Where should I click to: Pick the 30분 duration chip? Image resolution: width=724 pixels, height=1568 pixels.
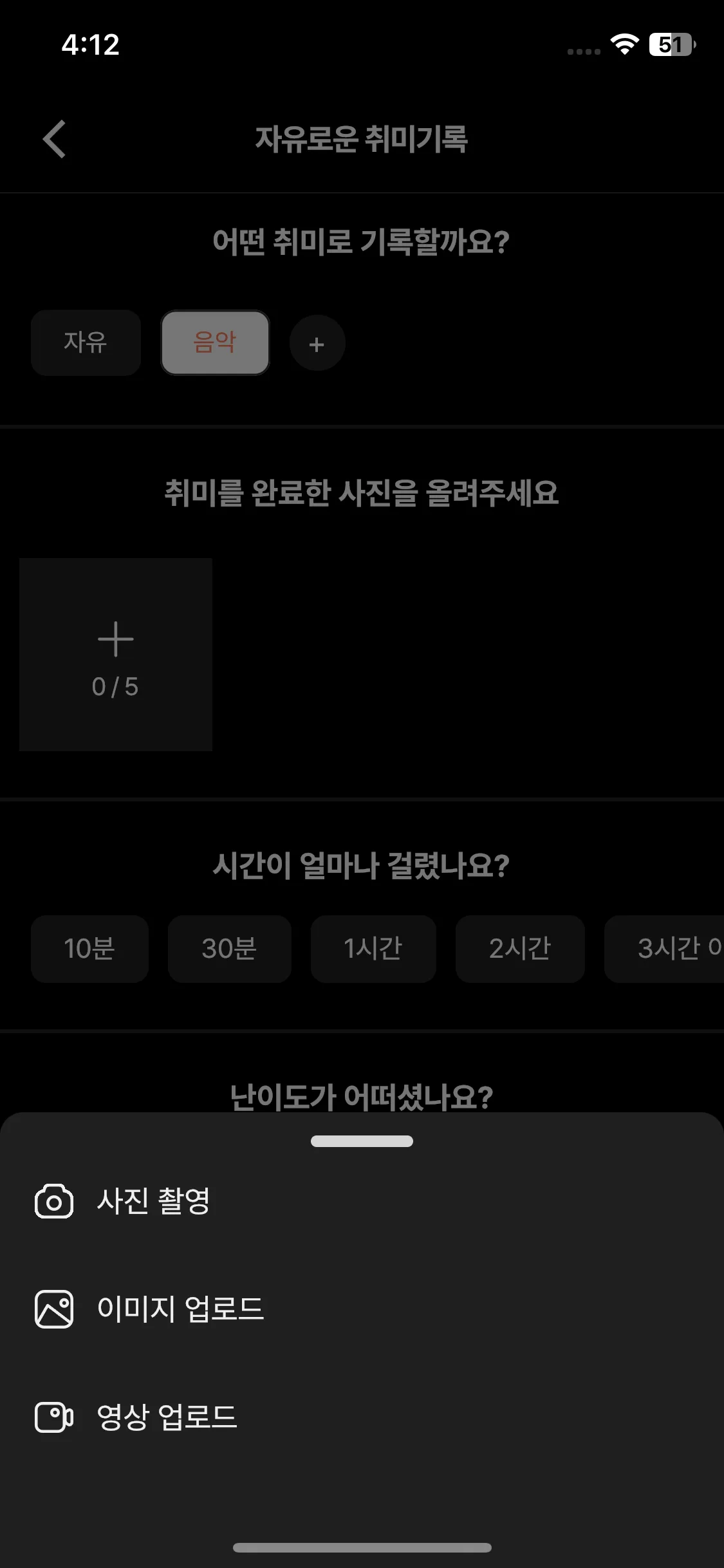[229, 949]
